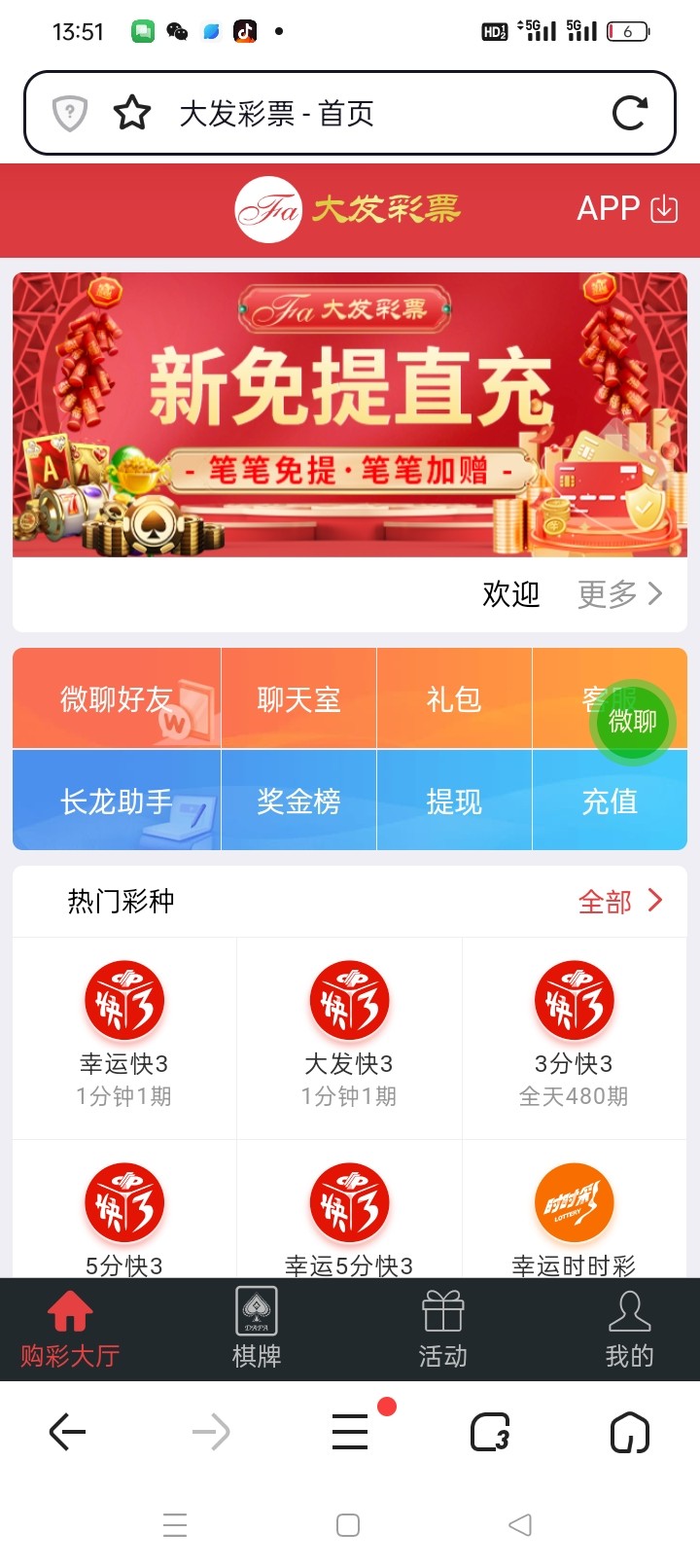This screenshot has width=700, height=1568.
Task: Download the APP from the header
Action: click(x=627, y=208)
